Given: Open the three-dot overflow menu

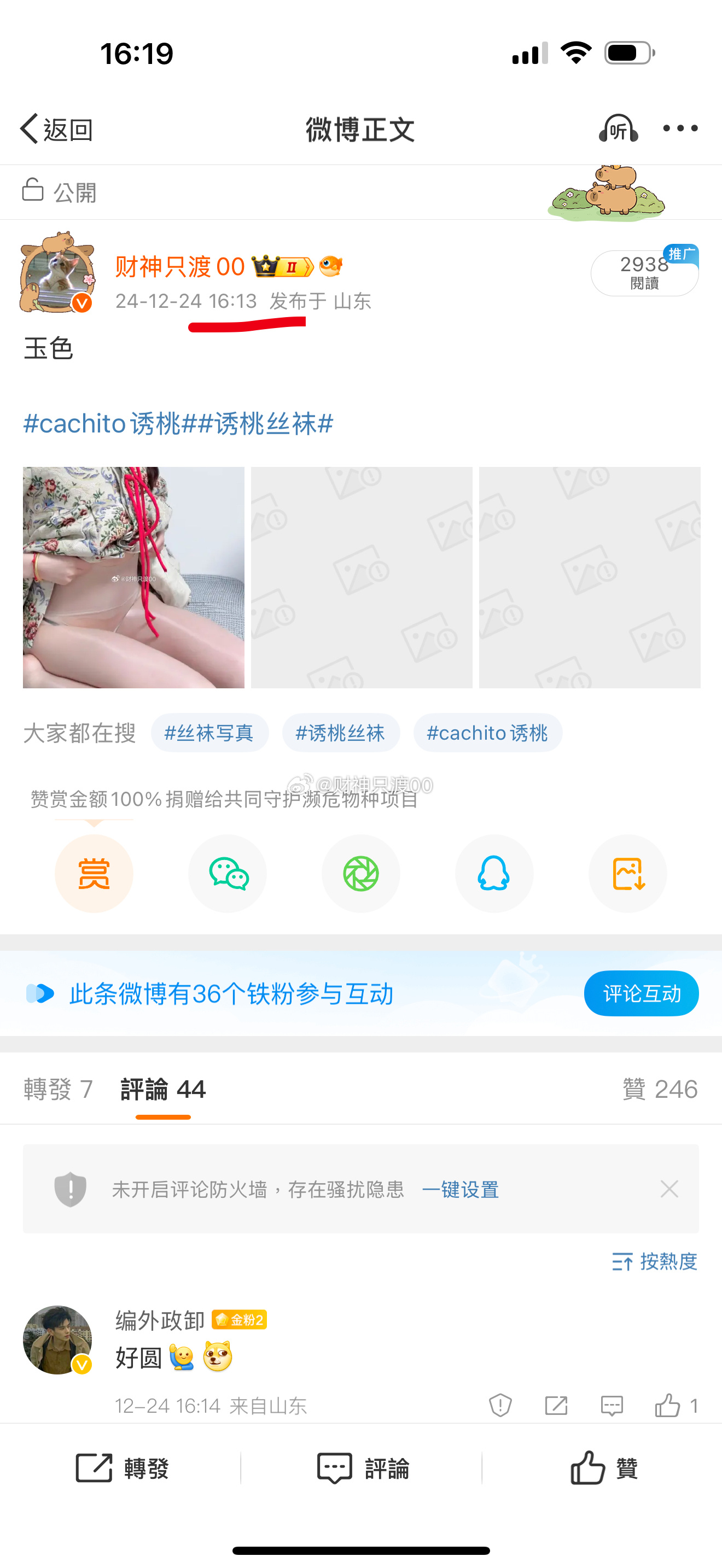Looking at the screenshot, I should (680, 128).
